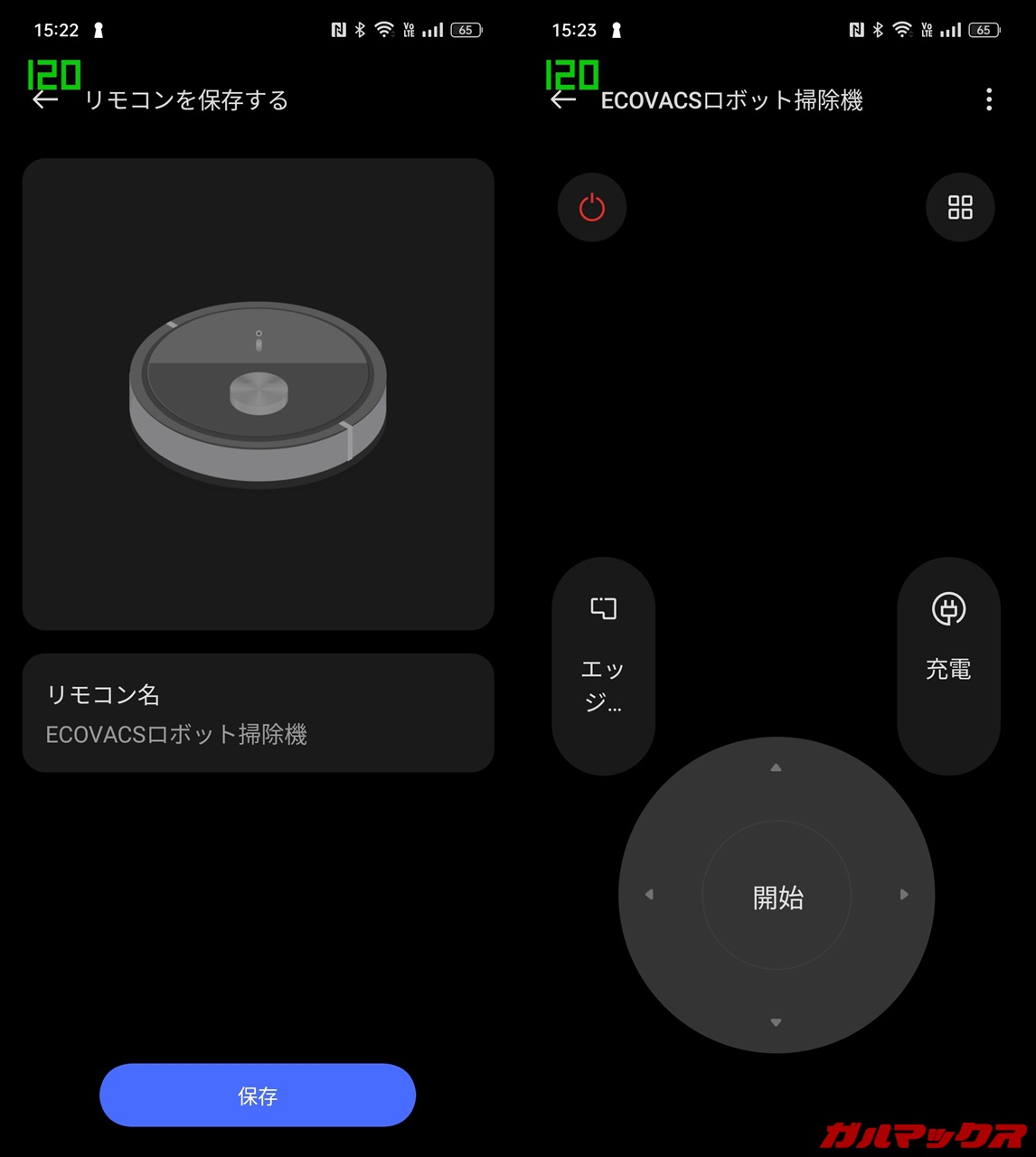Open the three-dot overflow menu
The height and width of the screenshot is (1157, 1036).
[x=989, y=99]
